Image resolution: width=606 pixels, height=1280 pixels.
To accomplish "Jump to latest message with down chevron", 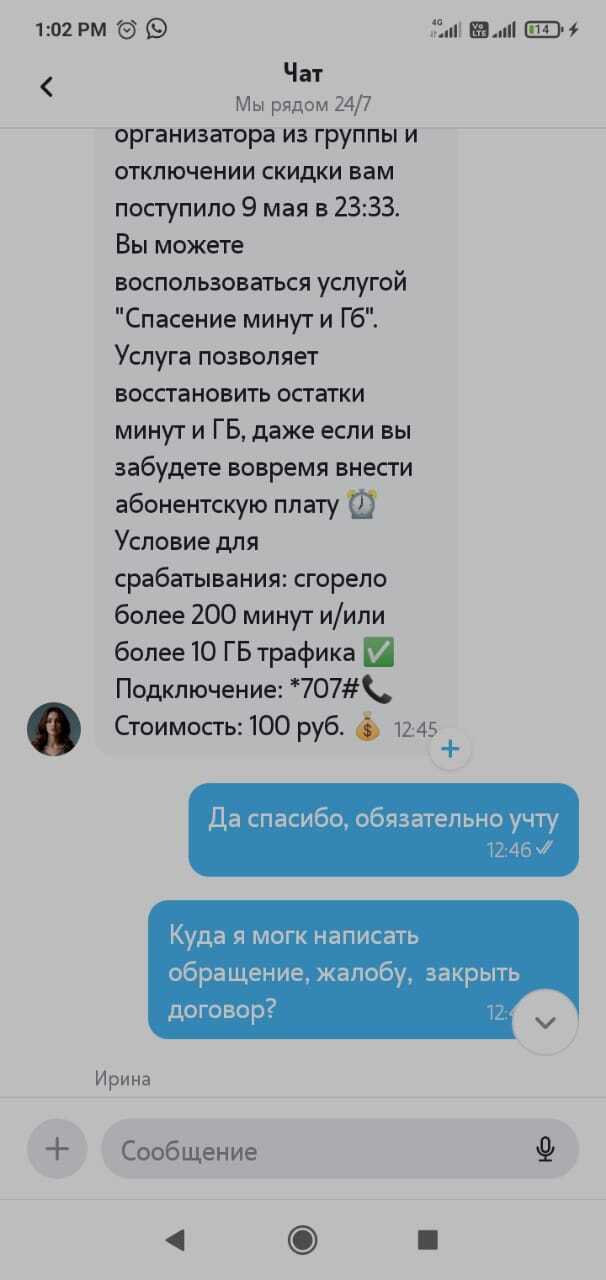I will coord(545,1021).
